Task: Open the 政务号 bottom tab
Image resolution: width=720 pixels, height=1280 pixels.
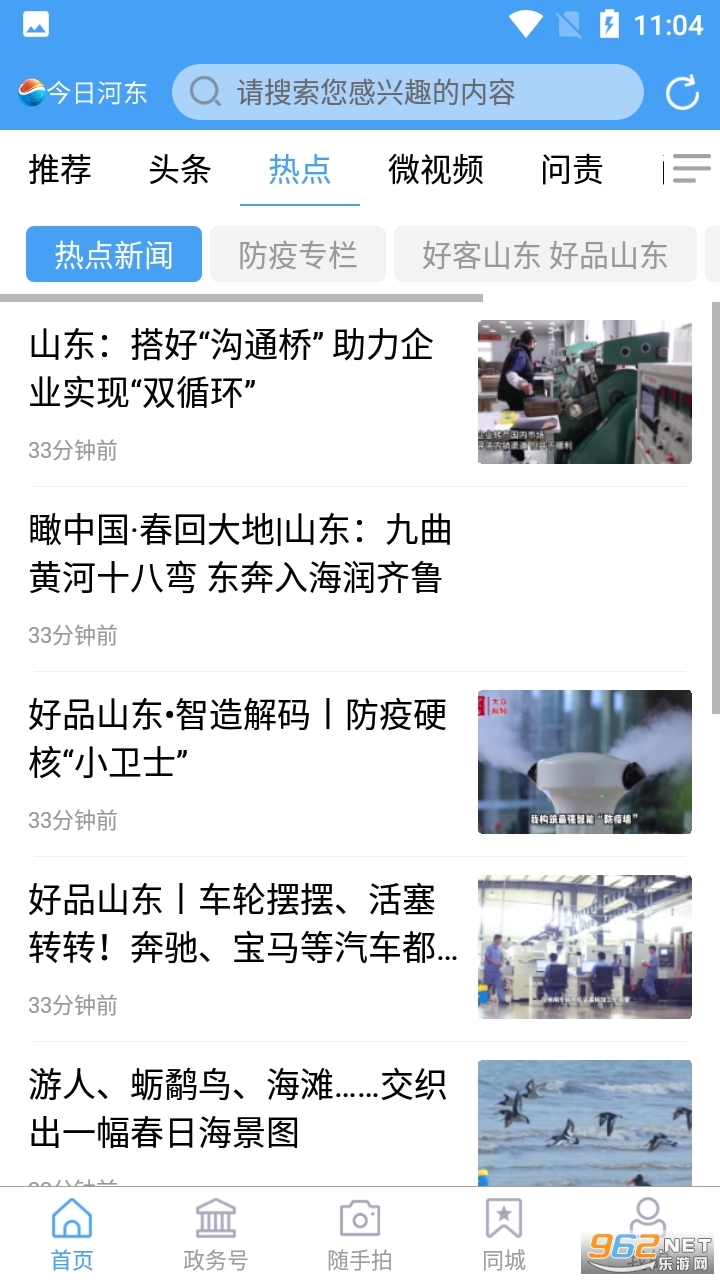Action: (216, 1235)
